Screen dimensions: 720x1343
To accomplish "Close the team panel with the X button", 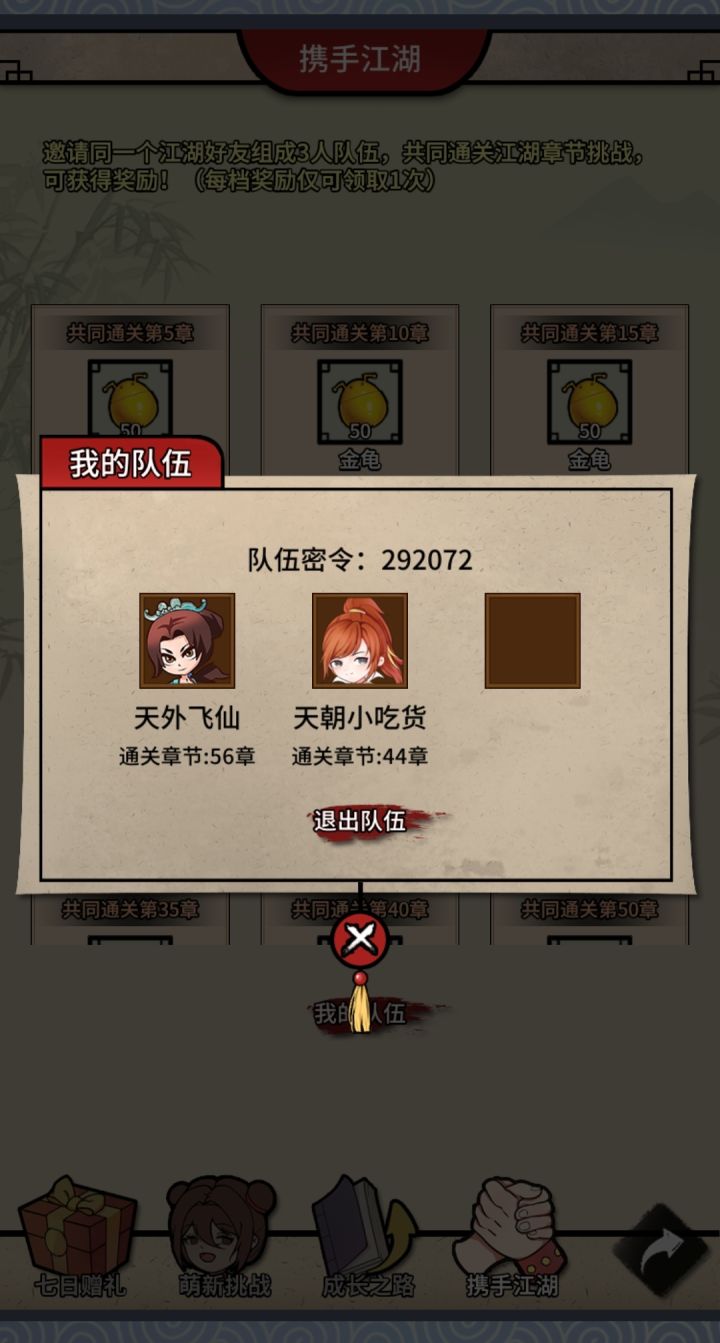I will click(360, 938).
